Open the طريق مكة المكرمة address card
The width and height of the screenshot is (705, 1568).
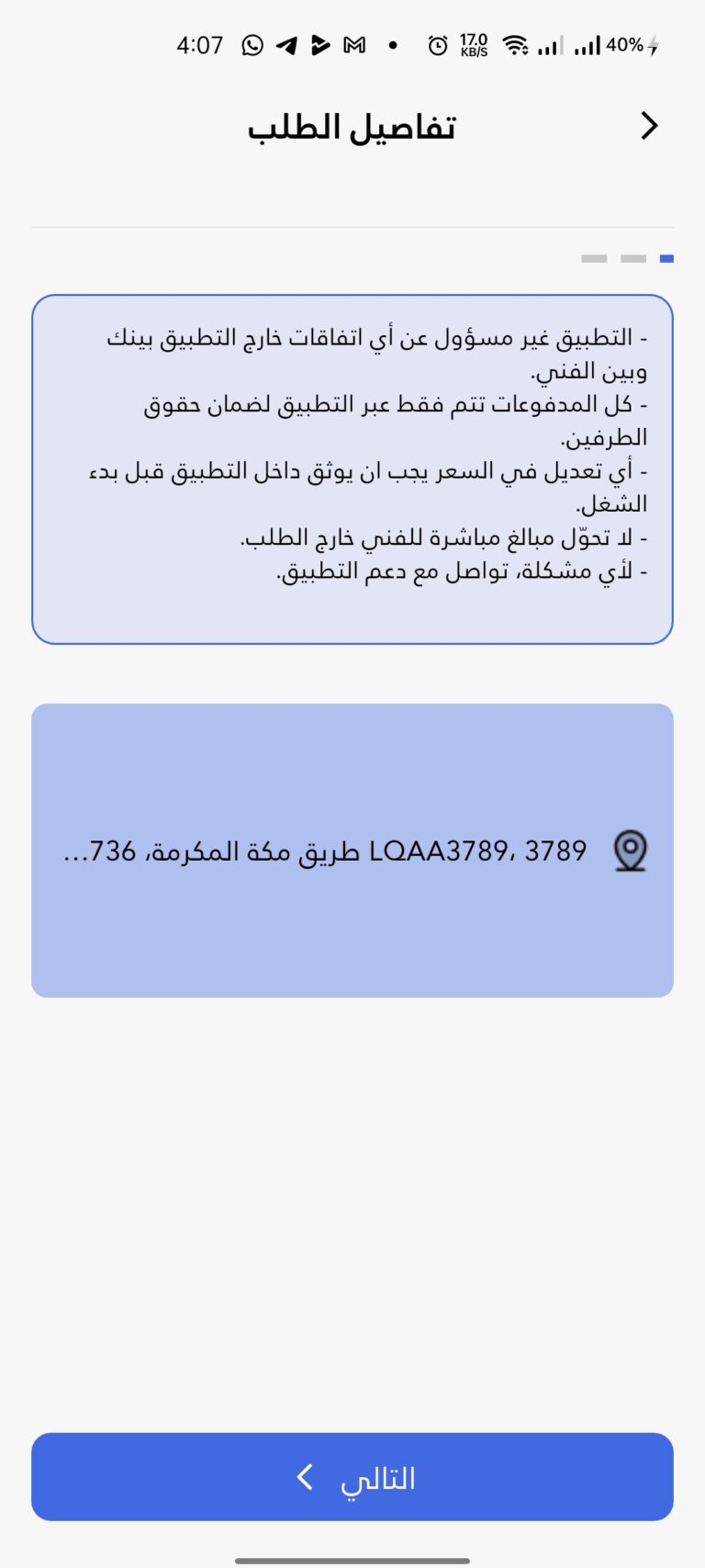click(352, 851)
